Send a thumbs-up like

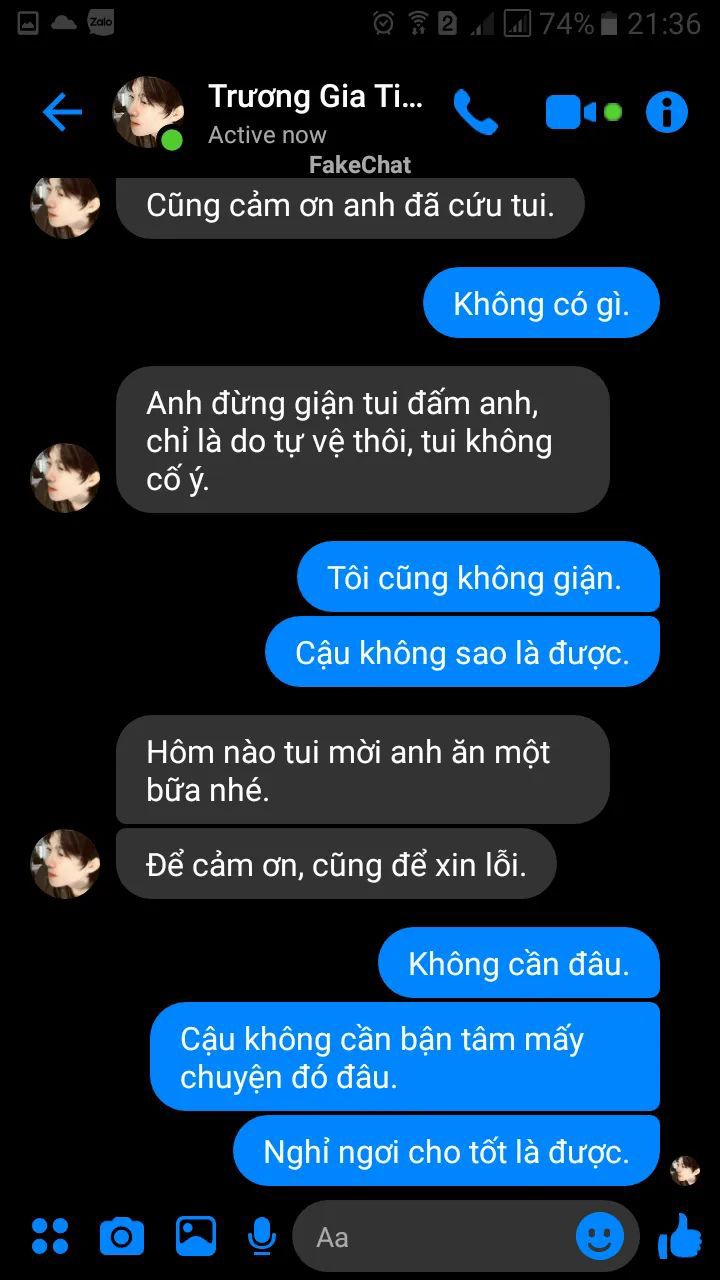[681, 1236]
